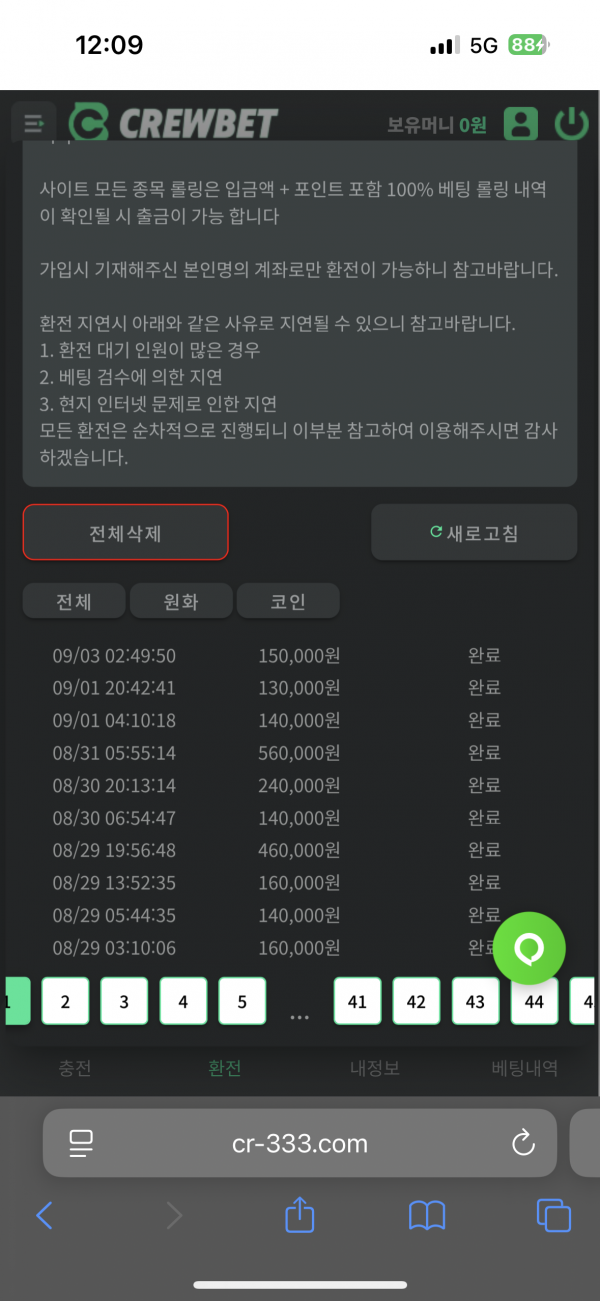The height and width of the screenshot is (1301, 600).
Task: Refresh the list with 새로고침
Action: coord(474,532)
